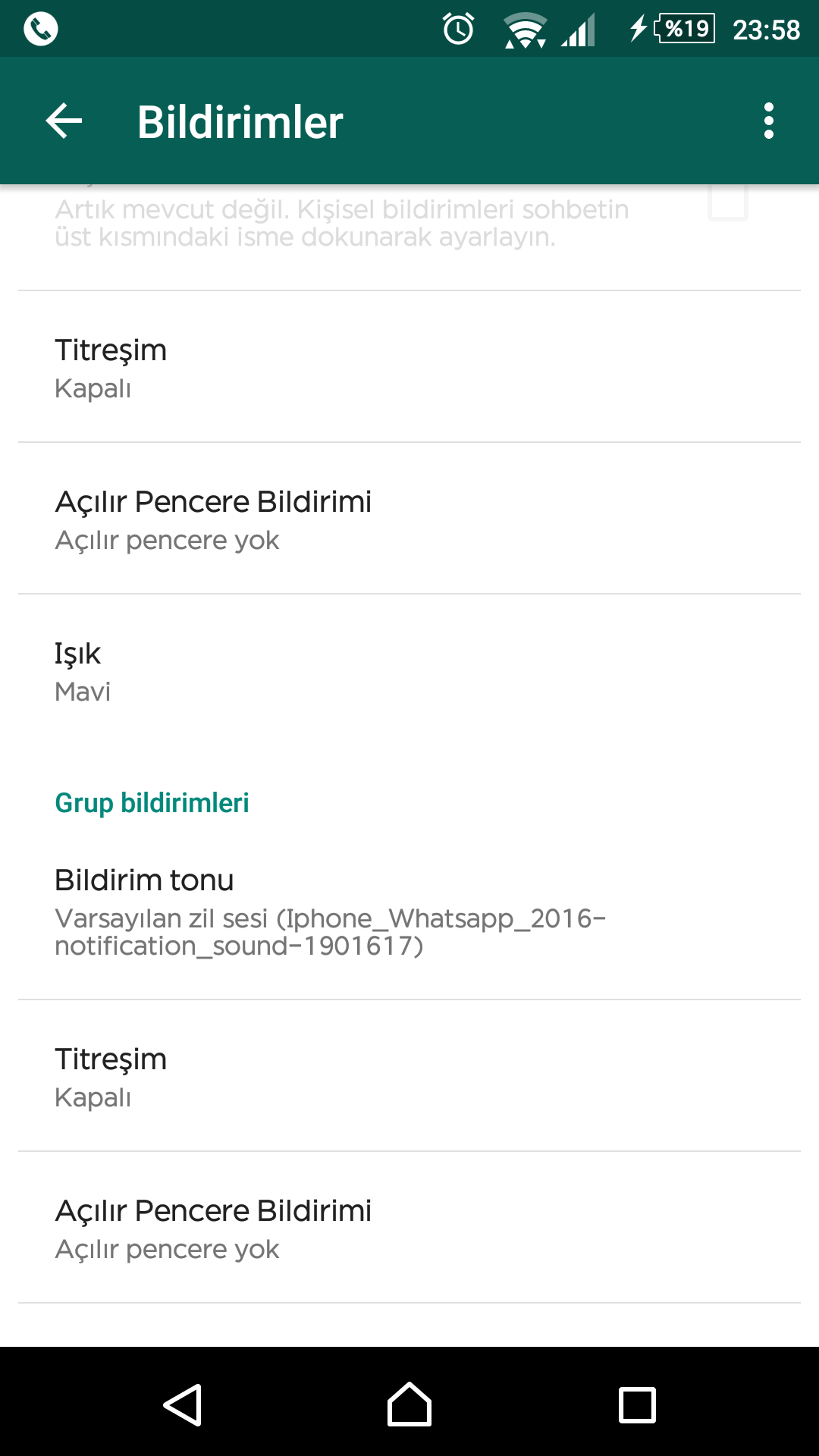The image size is (819, 1456).
Task: Change the Işık color setting
Action: point(409,671)
